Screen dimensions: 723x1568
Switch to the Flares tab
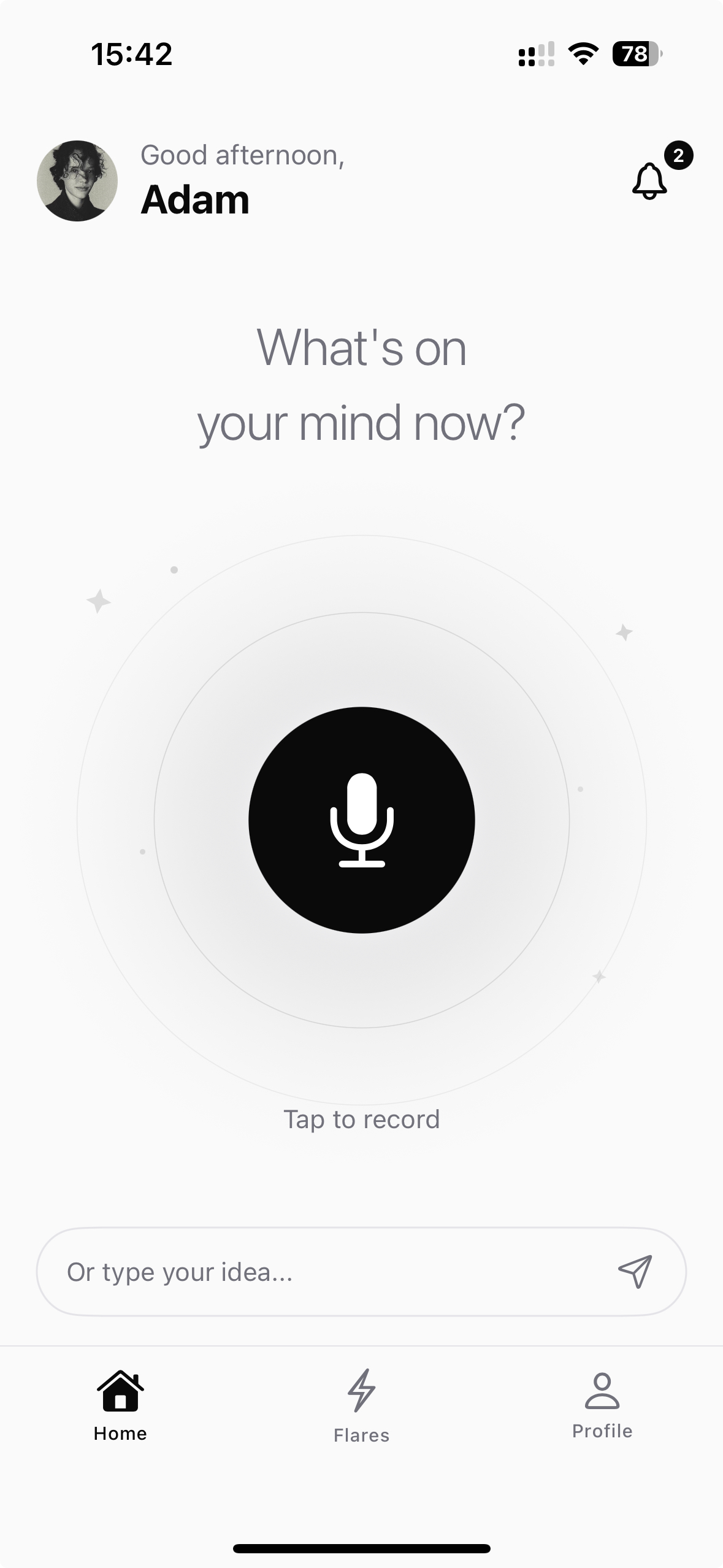361,1406
